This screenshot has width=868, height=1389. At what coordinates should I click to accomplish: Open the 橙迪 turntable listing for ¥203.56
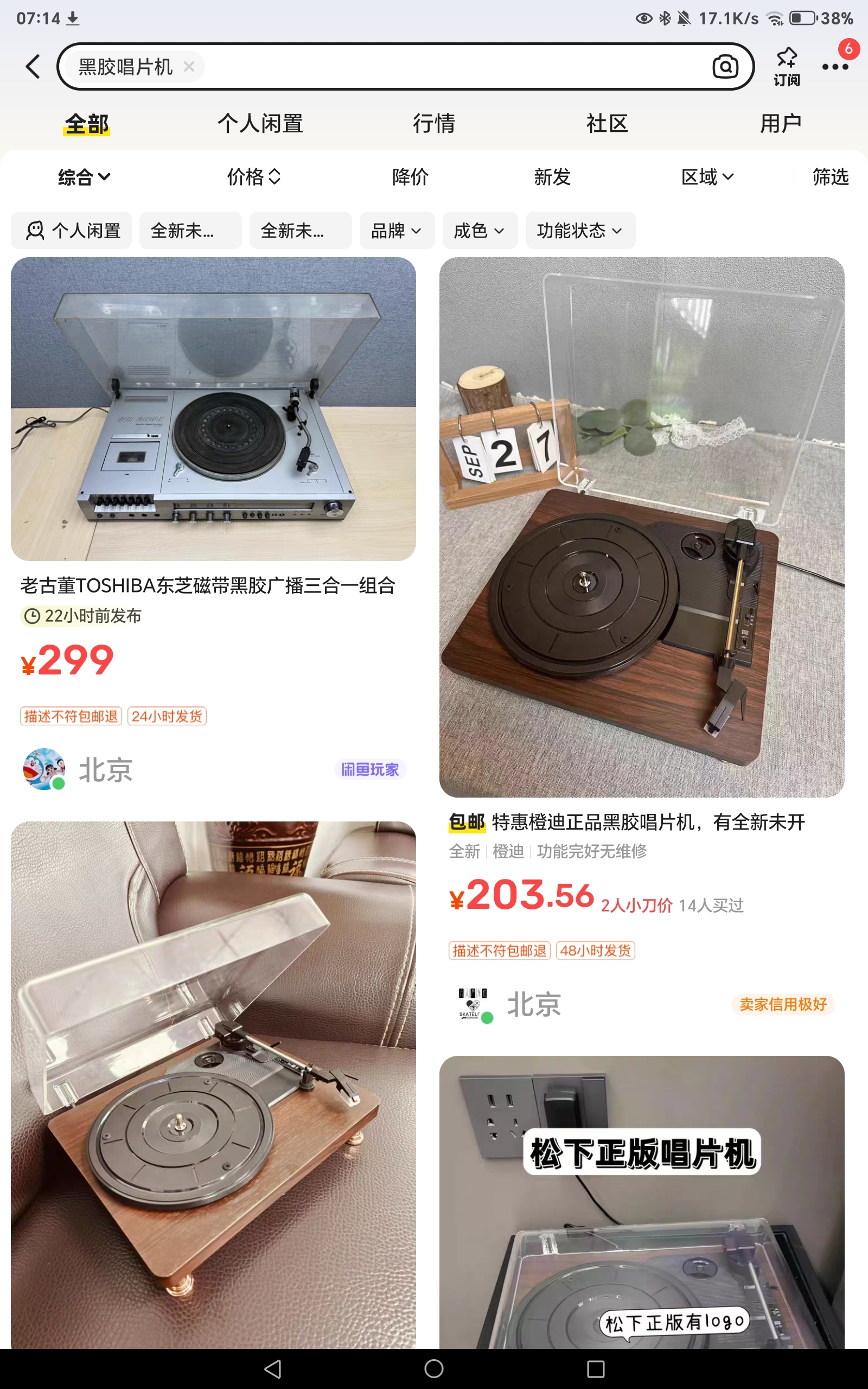(641, 527)
